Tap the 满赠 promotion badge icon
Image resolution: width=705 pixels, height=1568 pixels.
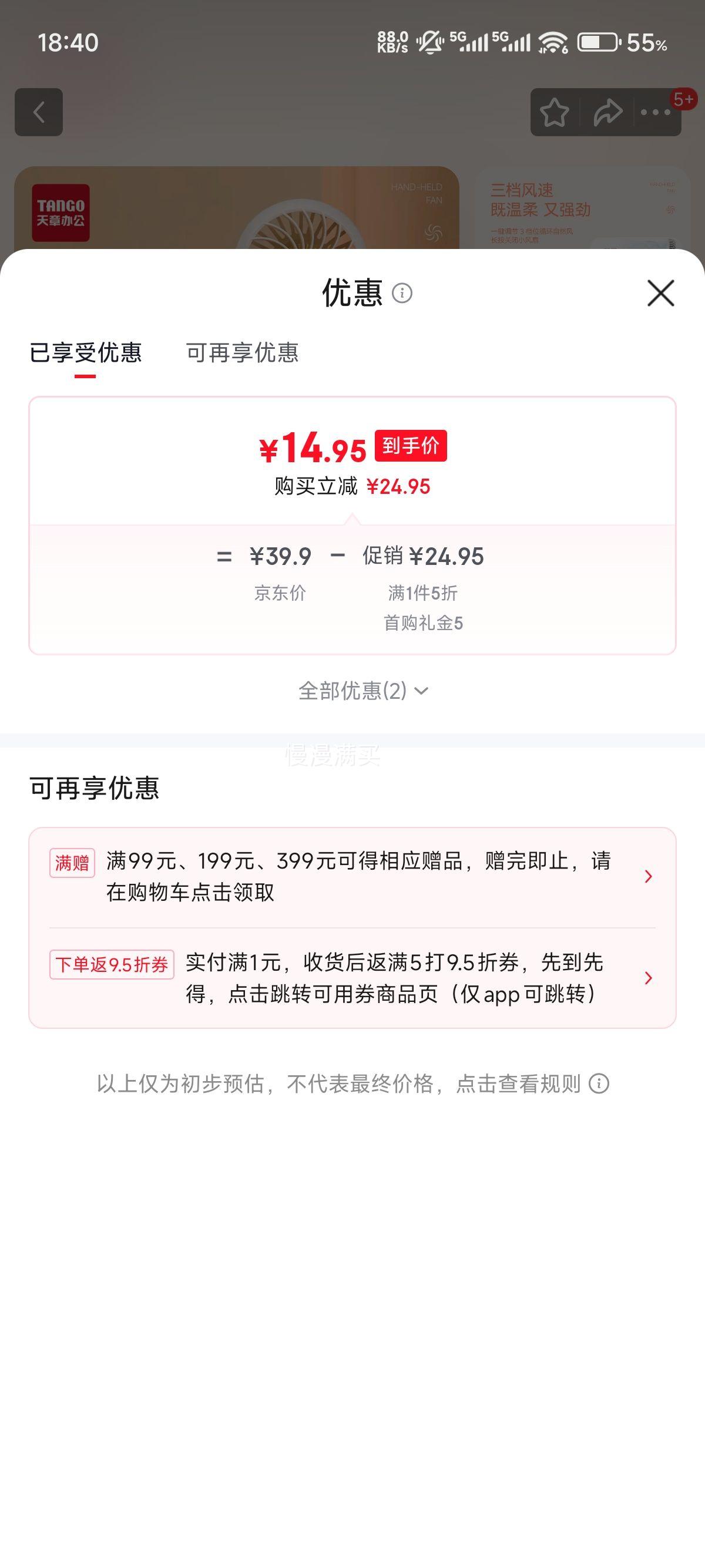point(72,864)
